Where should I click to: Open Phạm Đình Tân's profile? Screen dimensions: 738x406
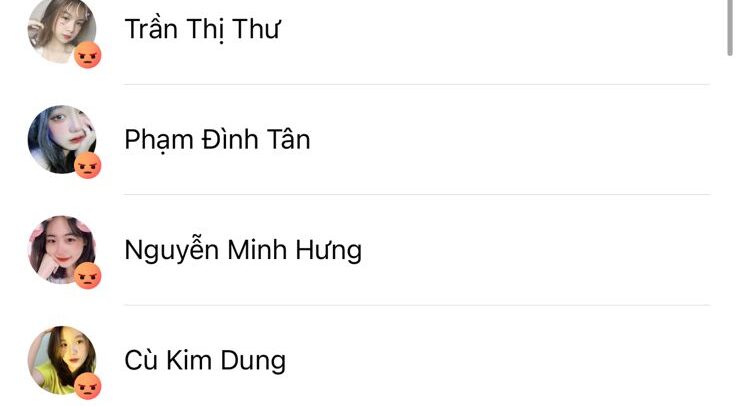[217, 139]
